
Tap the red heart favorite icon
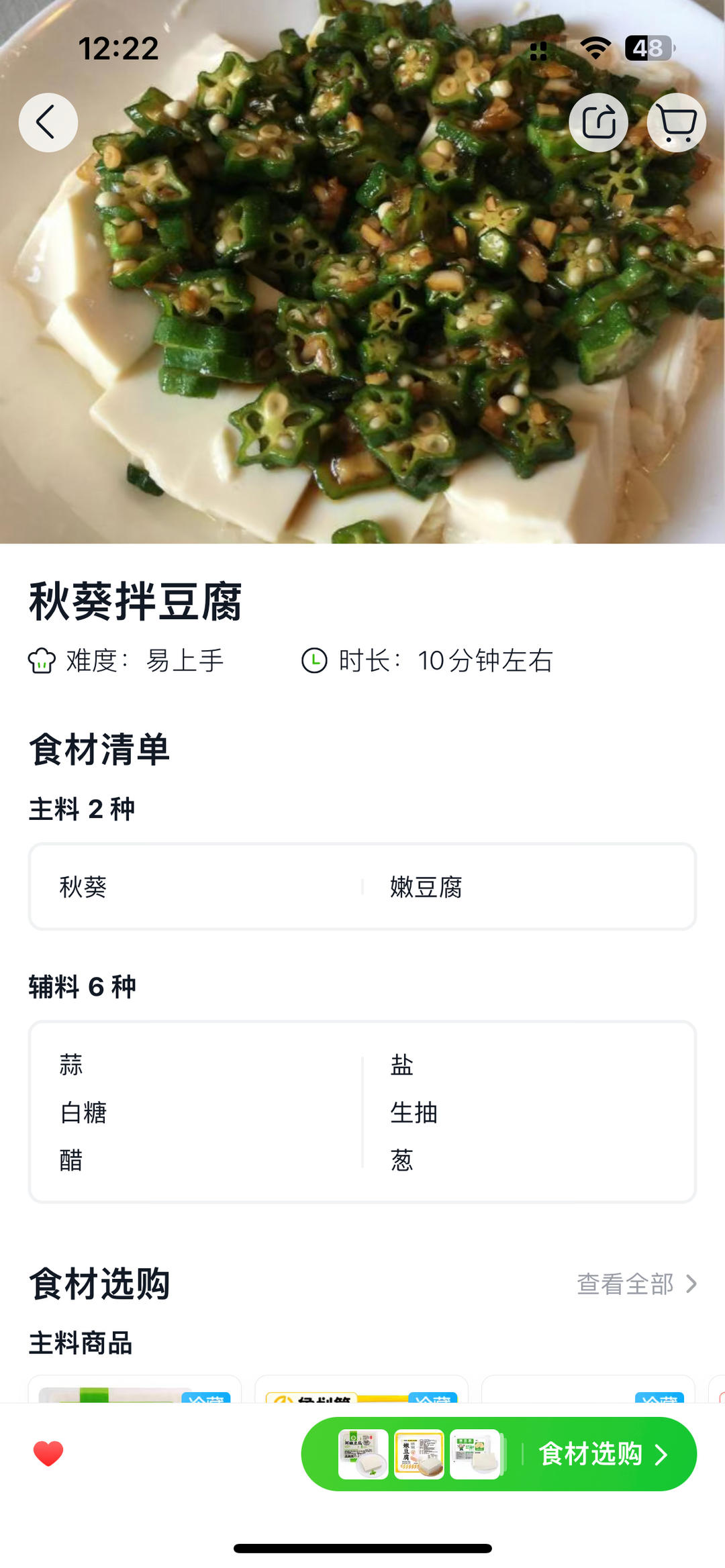(x=48, y=1454)
